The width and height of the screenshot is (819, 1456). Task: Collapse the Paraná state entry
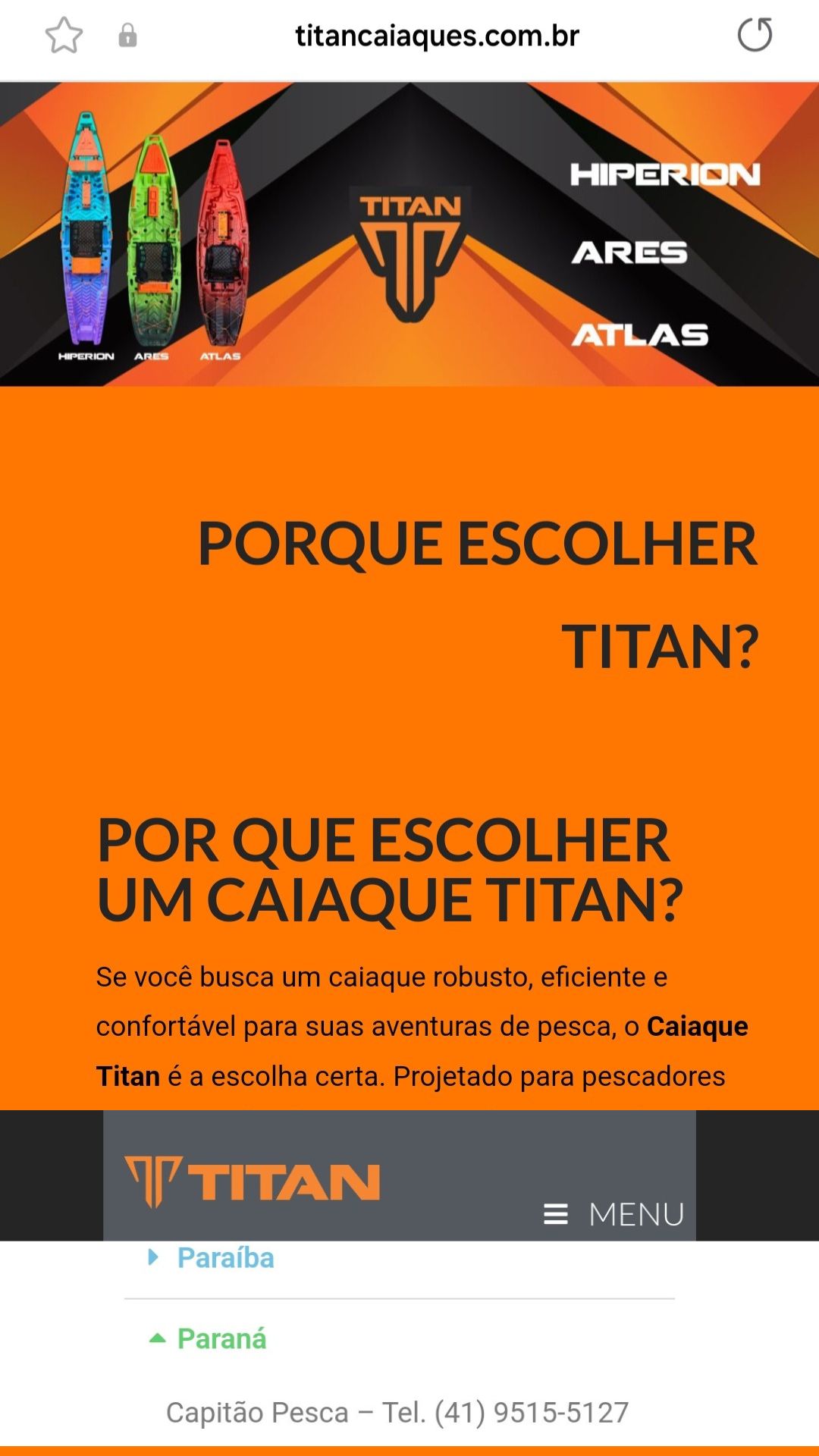[x=208, y=1338]
